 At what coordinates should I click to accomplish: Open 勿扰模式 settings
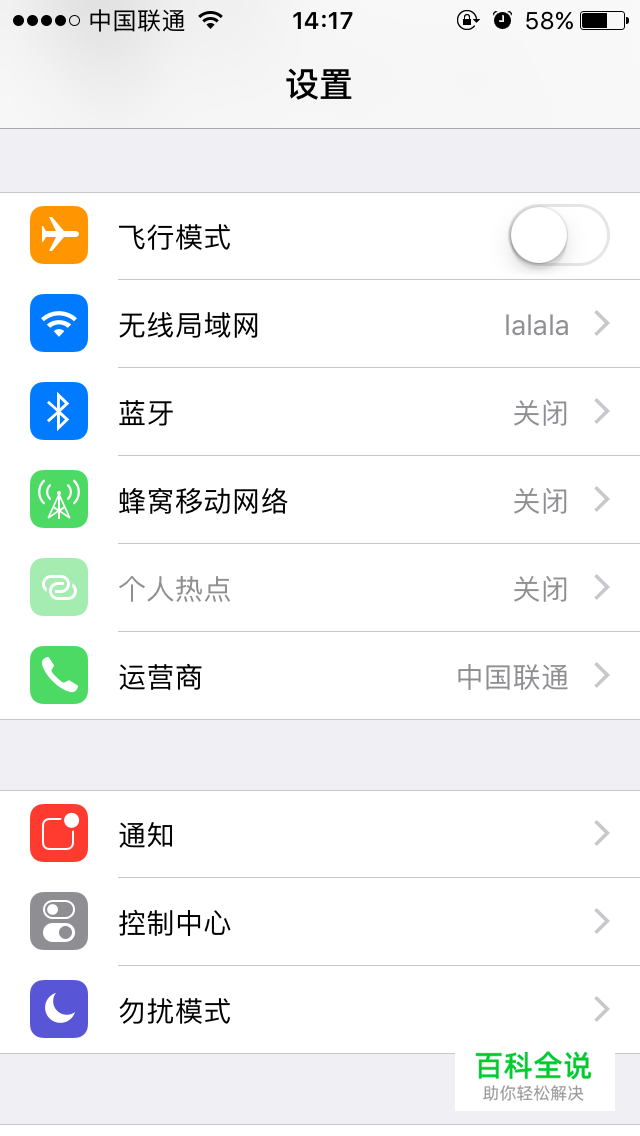[x=320, y=1010]
